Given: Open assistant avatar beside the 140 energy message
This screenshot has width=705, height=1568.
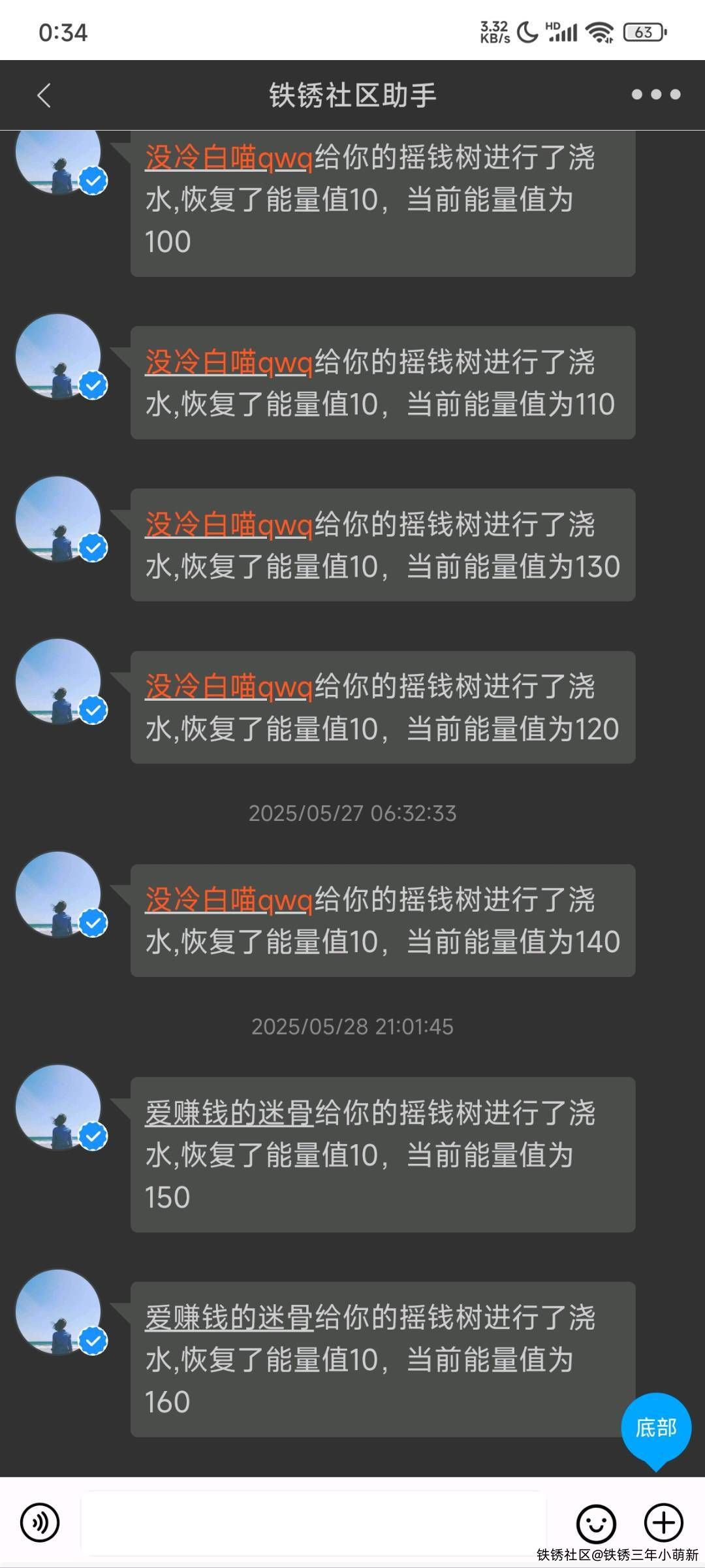Looking at the screenshot, I should (x=58, y=894).
